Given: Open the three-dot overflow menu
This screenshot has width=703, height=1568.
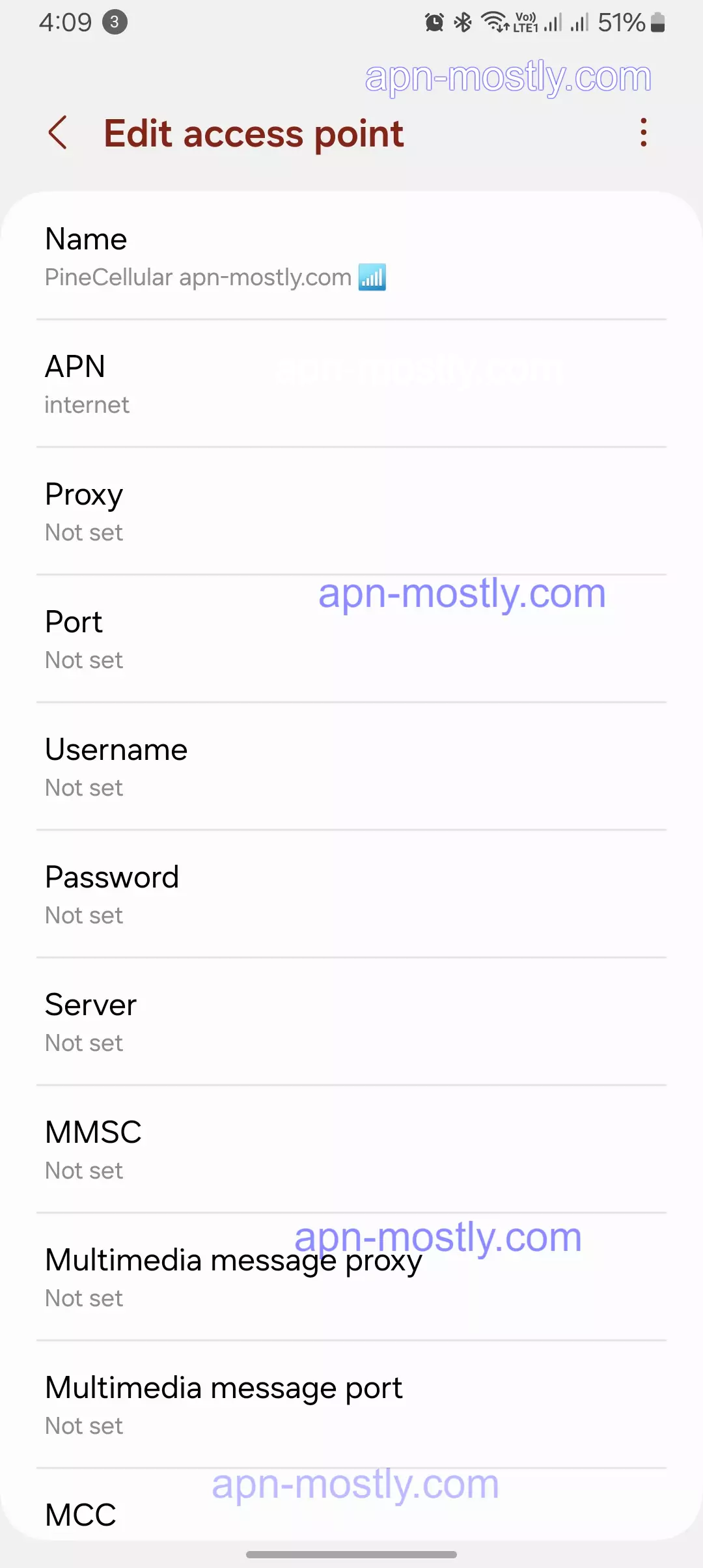Looking at the screenshot, I should click(x=643, y=133).
